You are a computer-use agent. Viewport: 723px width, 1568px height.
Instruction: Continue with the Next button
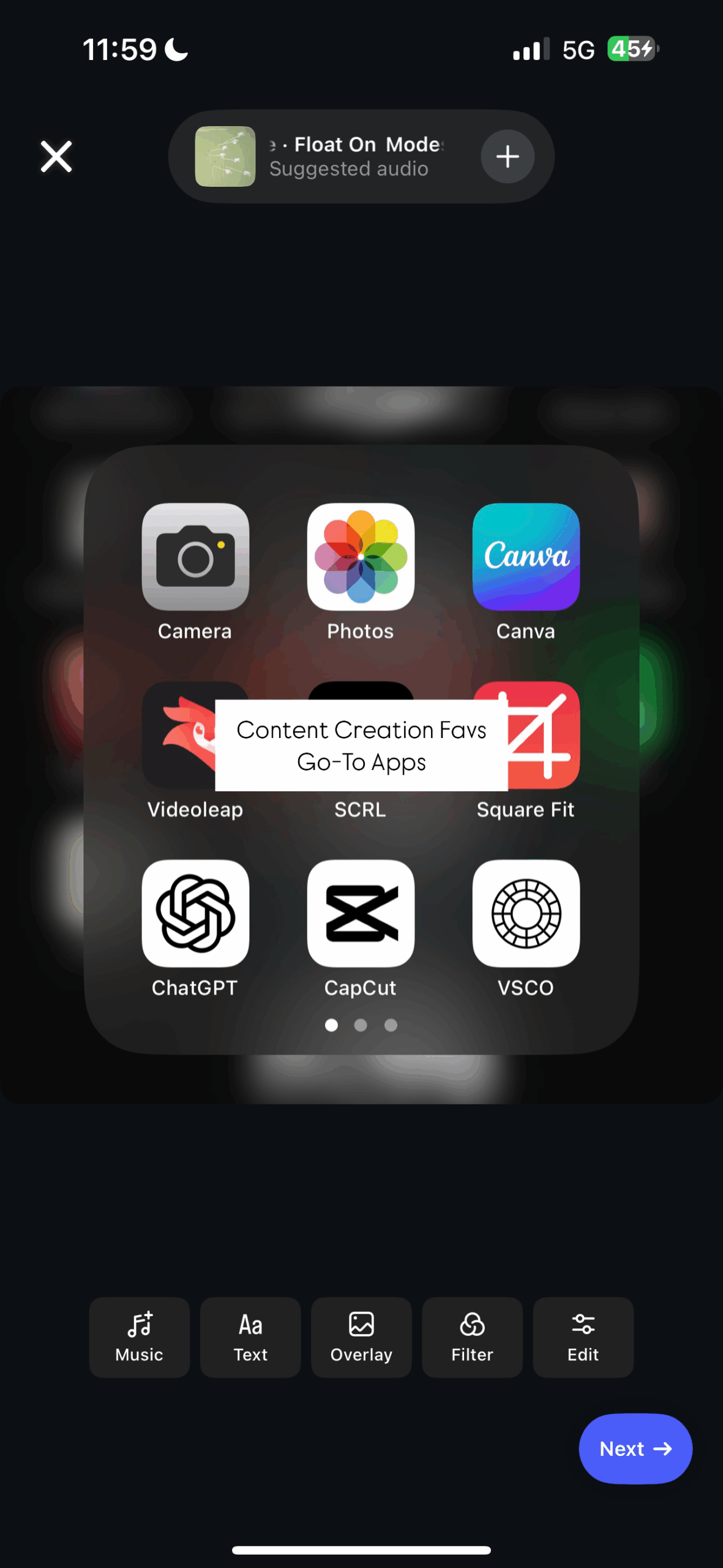[x=635, y=1449]
